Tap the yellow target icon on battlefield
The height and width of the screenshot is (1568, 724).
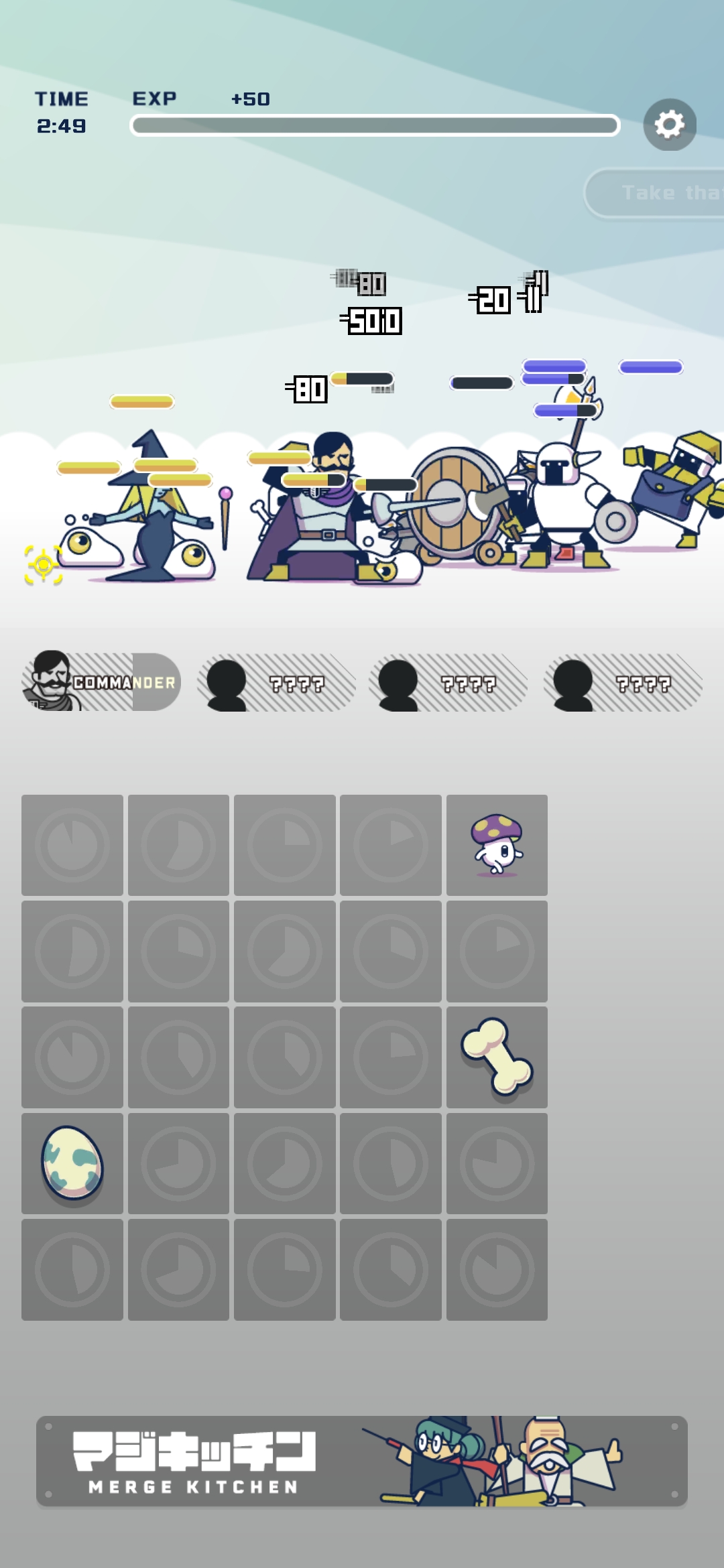click(x=44, y=565)
